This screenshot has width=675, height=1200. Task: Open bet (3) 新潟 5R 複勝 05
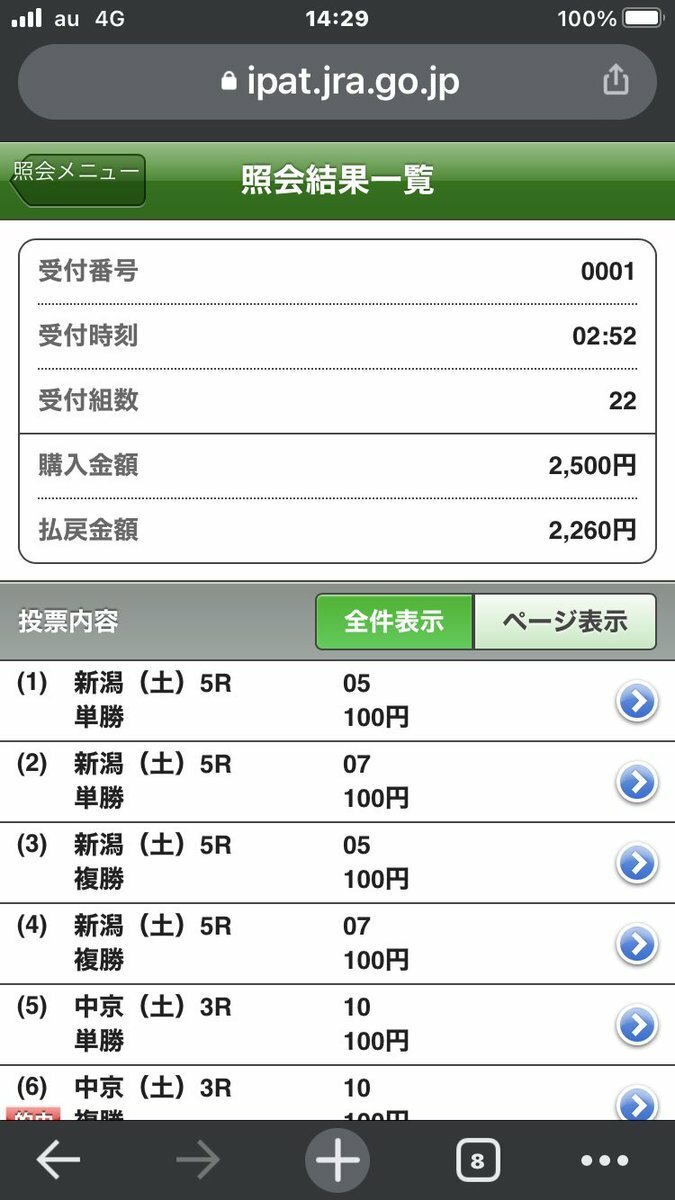[337, 863]
